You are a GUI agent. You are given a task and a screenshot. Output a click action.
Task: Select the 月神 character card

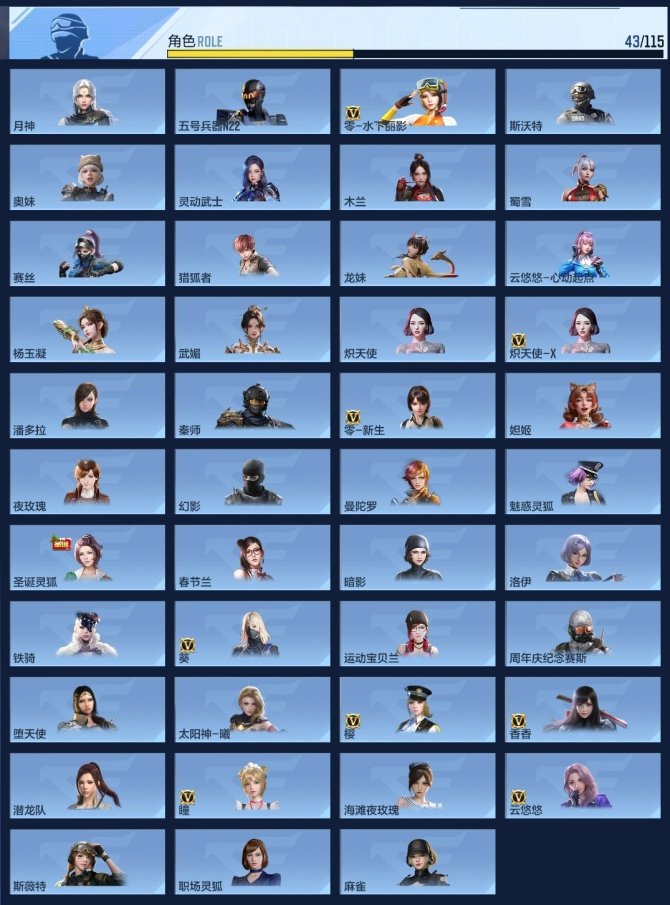click(87, 101)
